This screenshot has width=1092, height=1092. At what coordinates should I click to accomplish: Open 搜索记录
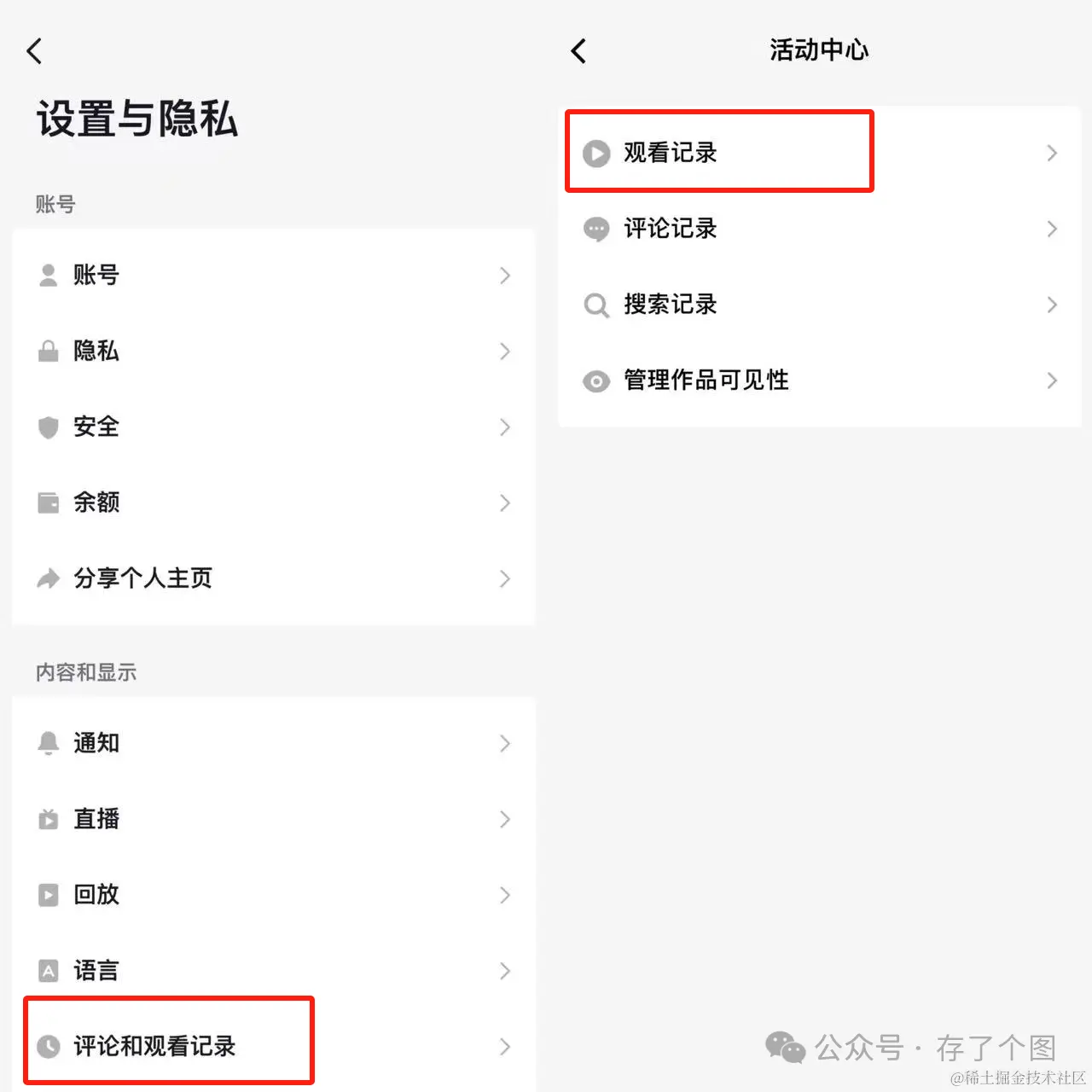(x=820, y=305)
